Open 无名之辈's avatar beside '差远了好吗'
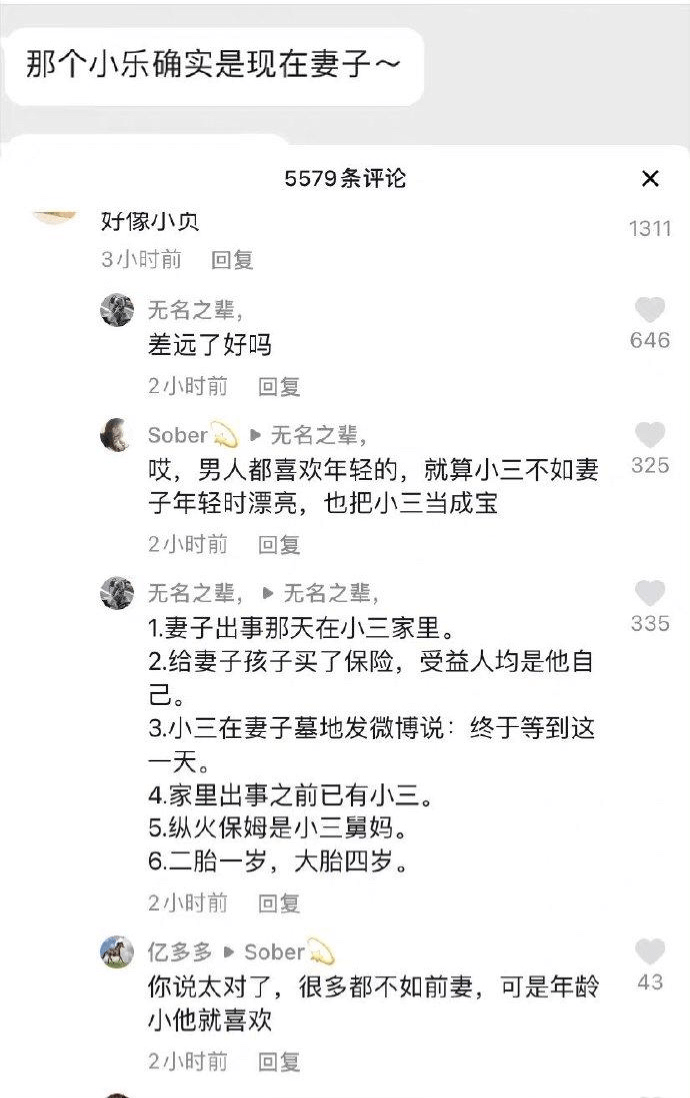 117,310
